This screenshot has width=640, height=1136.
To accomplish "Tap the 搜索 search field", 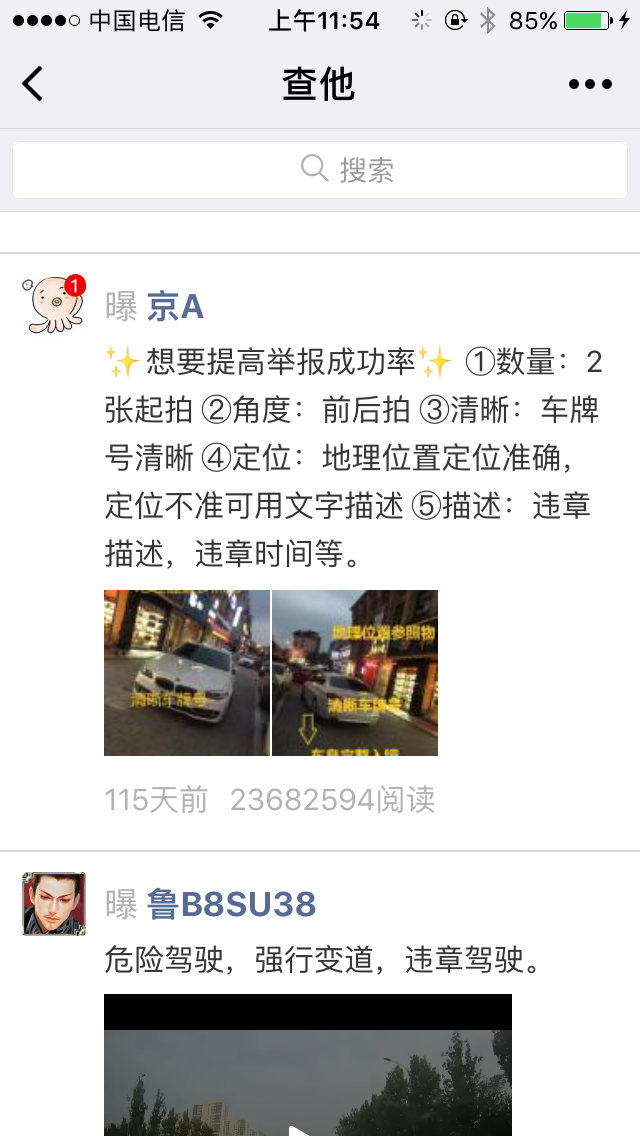I will coord(320,170).
